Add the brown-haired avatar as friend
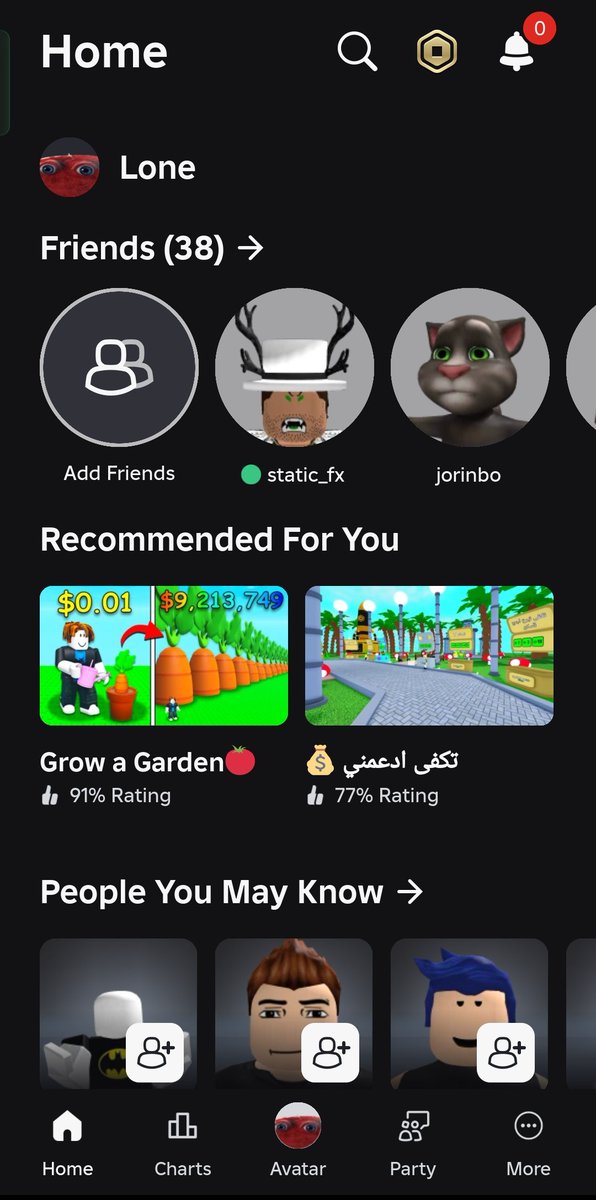 (x=330, y=1052)
